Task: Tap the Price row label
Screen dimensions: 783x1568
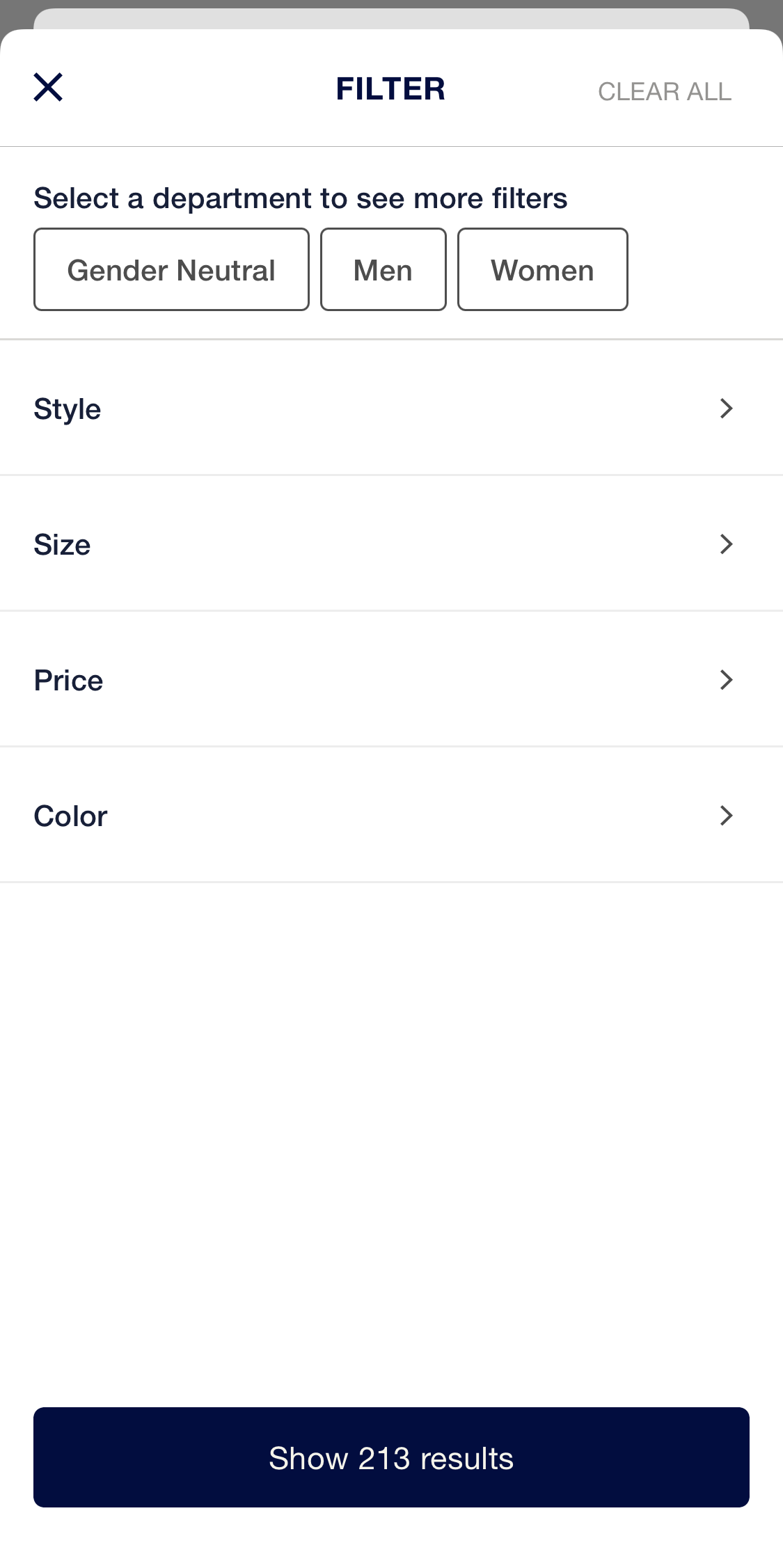Action: coord(68,680)
